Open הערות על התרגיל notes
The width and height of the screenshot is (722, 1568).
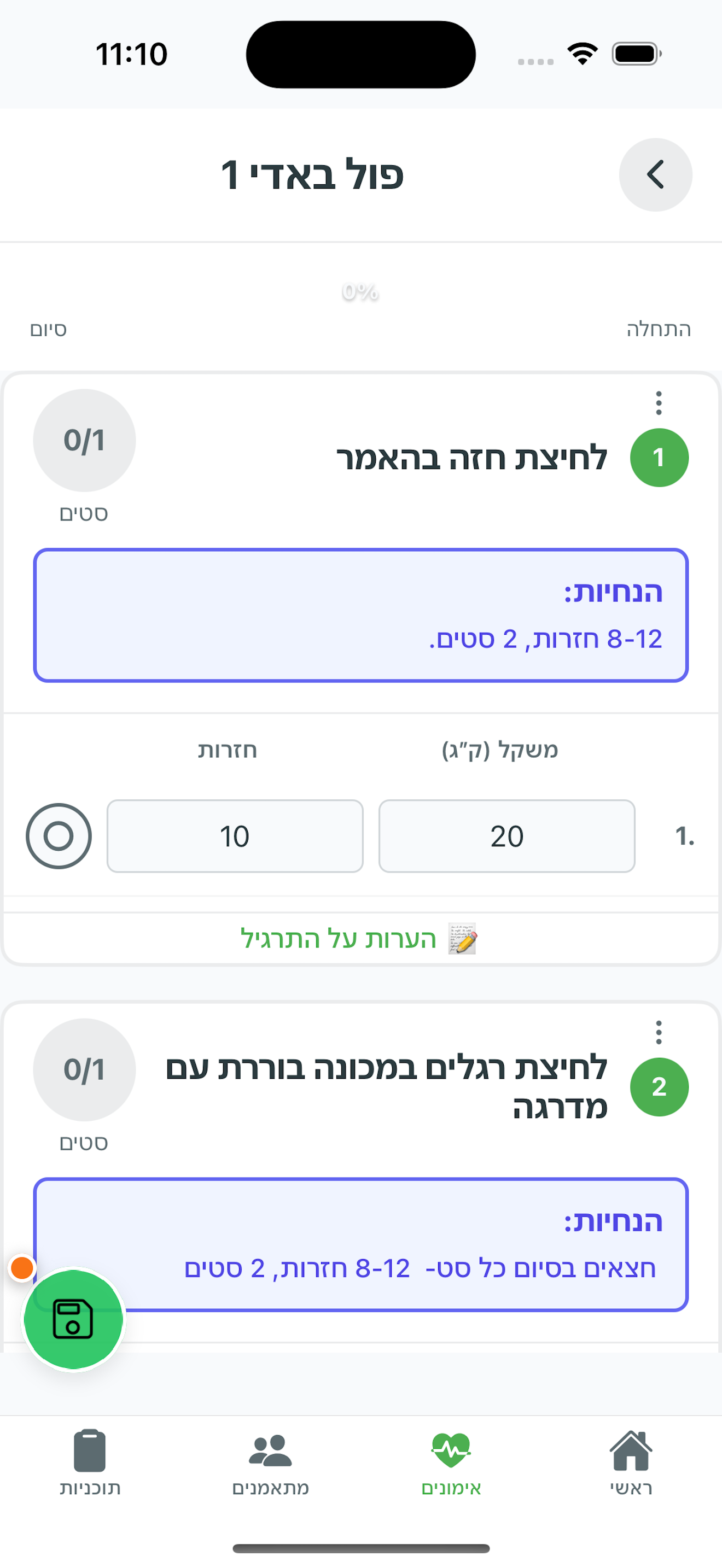coord(359,939)
